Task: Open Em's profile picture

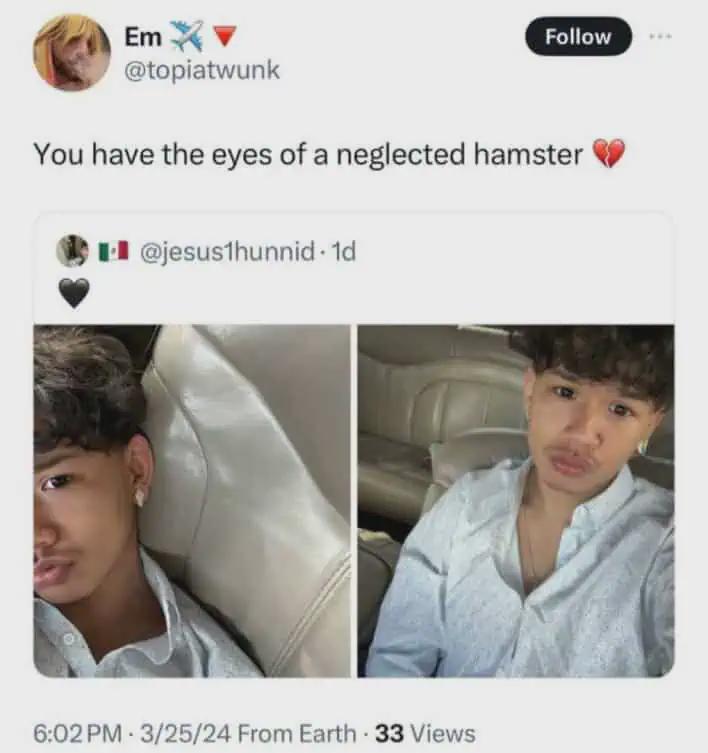Action: pyautogui.click(x=71, y=53)
